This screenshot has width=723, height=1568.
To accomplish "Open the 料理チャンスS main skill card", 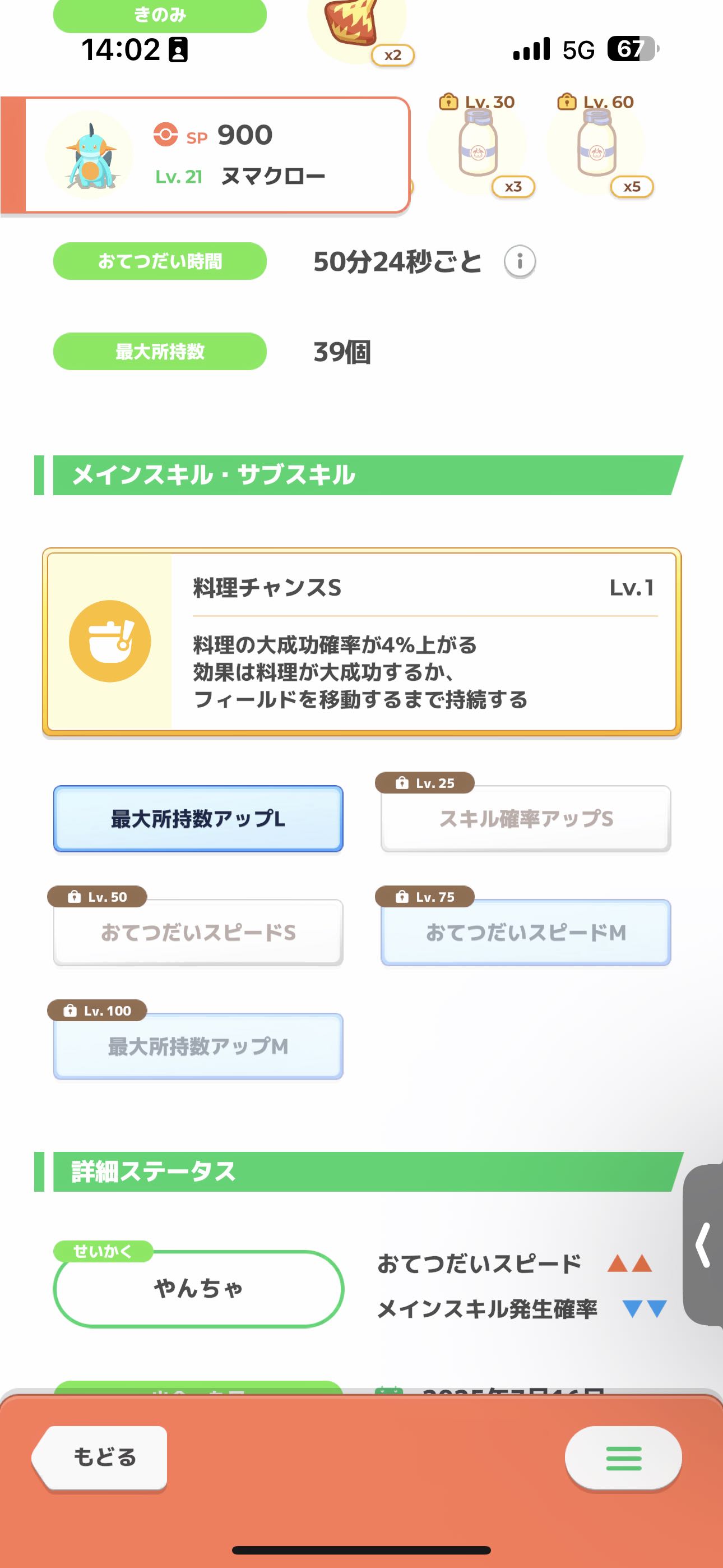I will 361,642.
